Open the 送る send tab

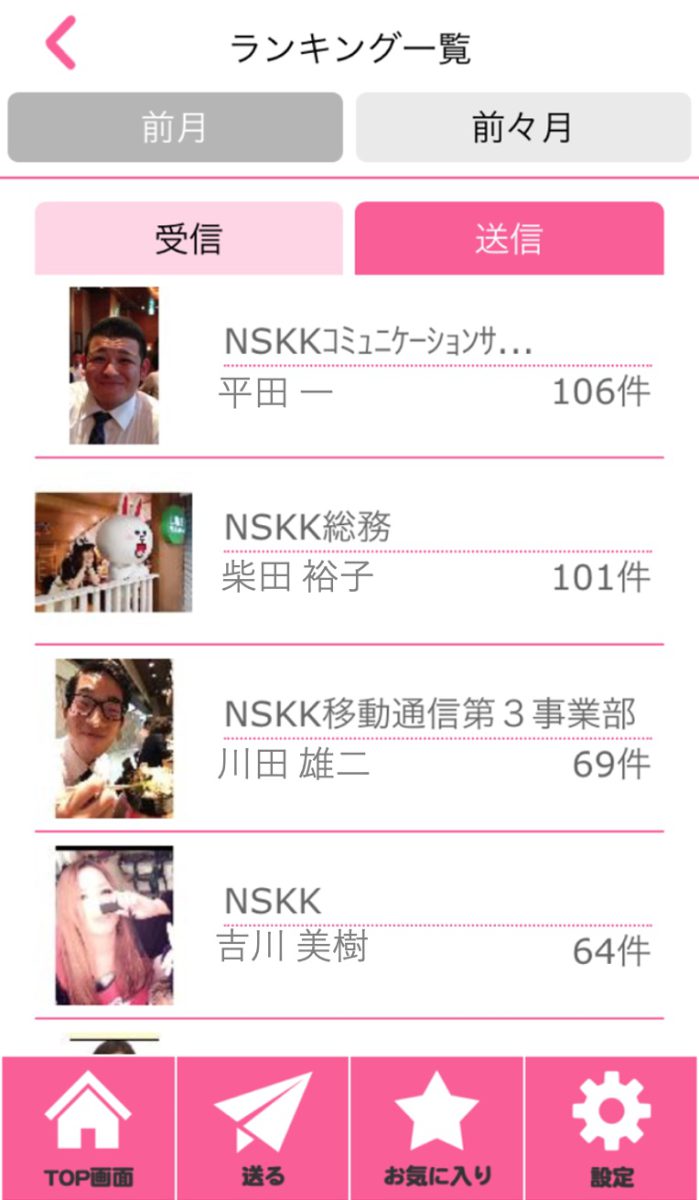(263, 1128)
